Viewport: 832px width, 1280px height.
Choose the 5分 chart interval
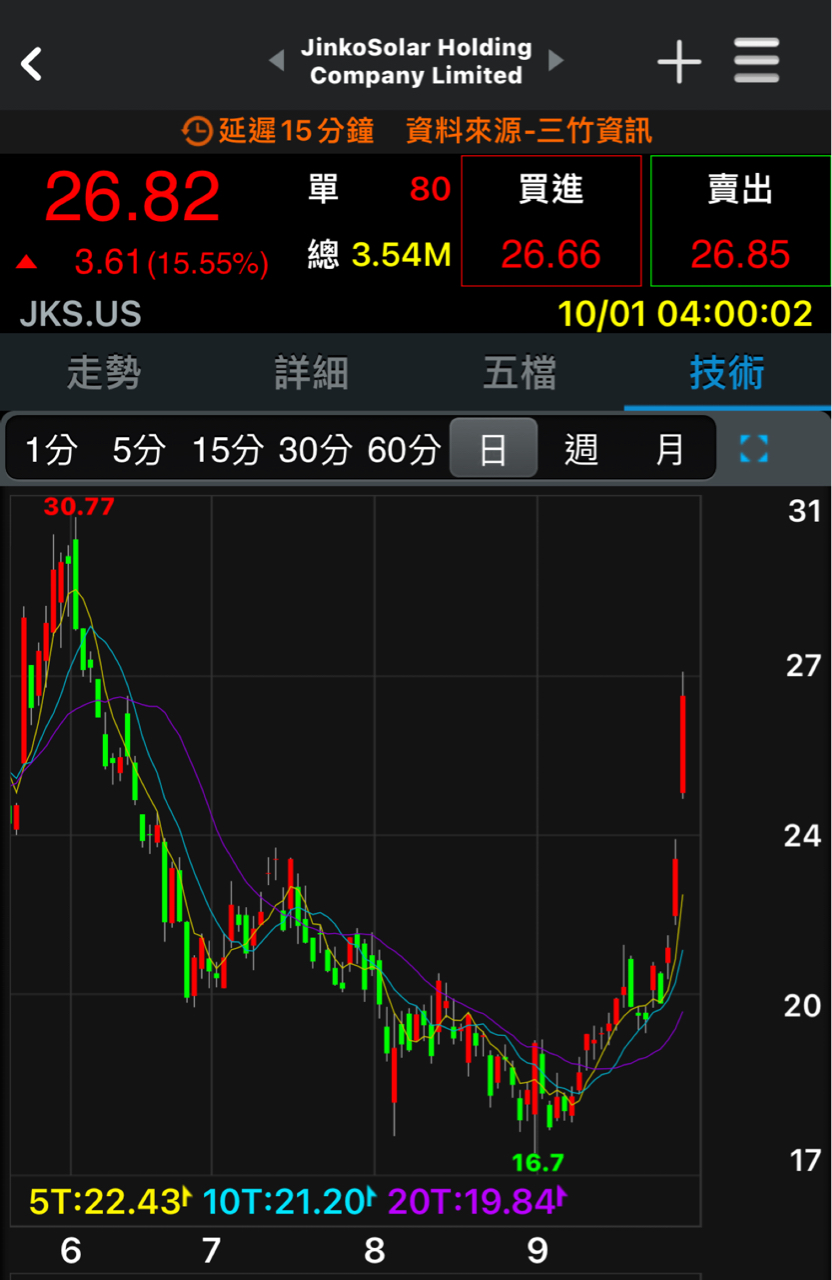(137, 450)
